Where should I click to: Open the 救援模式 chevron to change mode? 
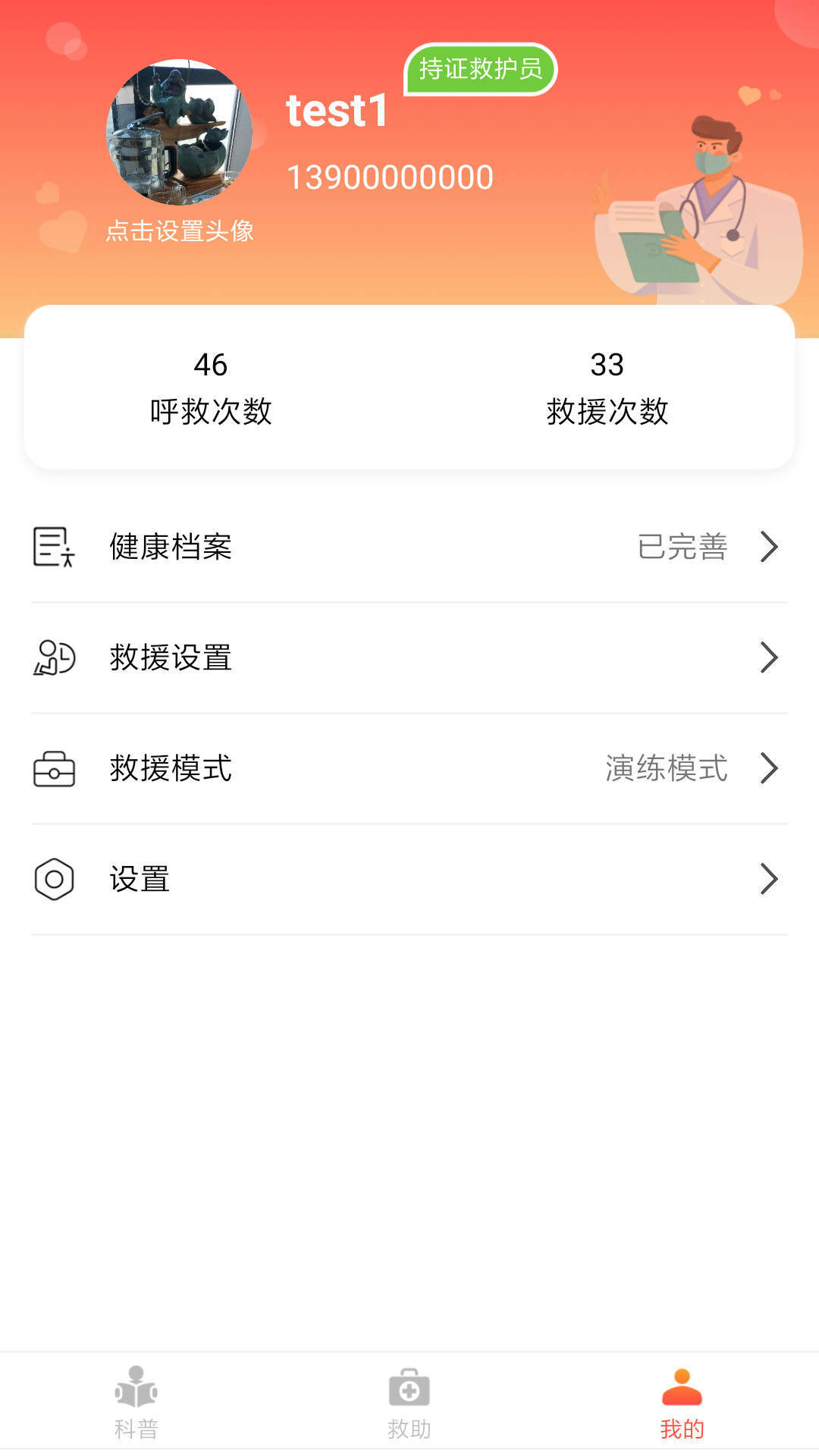point(770,768)
